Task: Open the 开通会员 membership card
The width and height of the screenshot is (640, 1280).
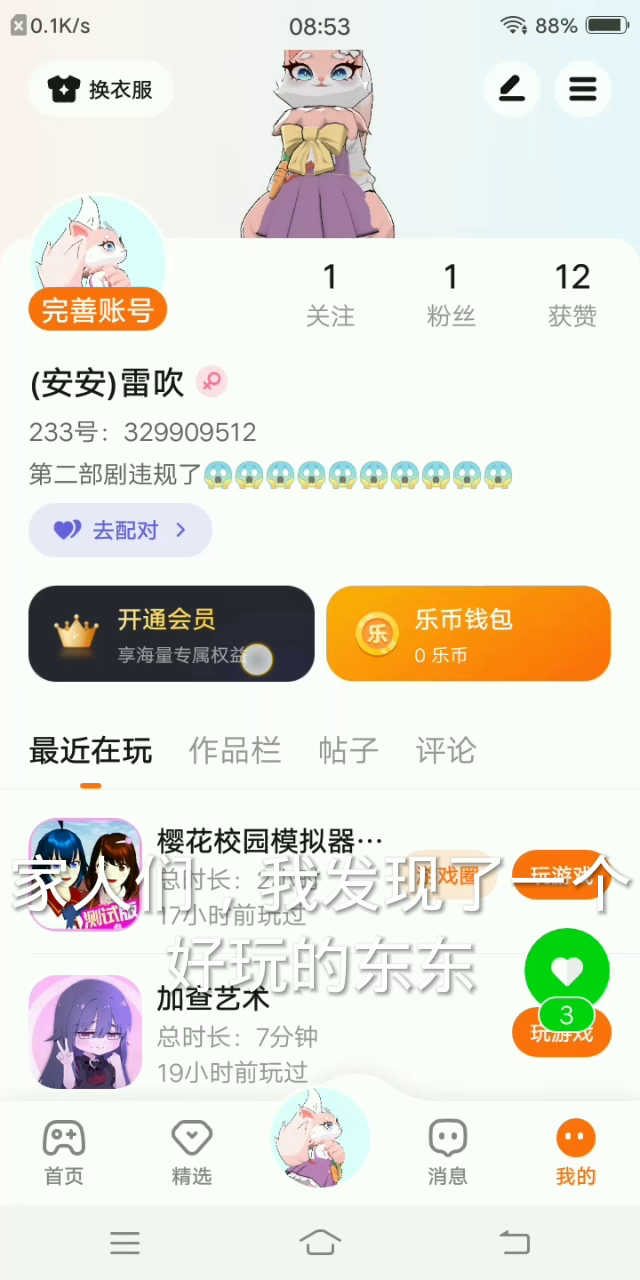Action: pyautogui.click(x=171, y=634)
